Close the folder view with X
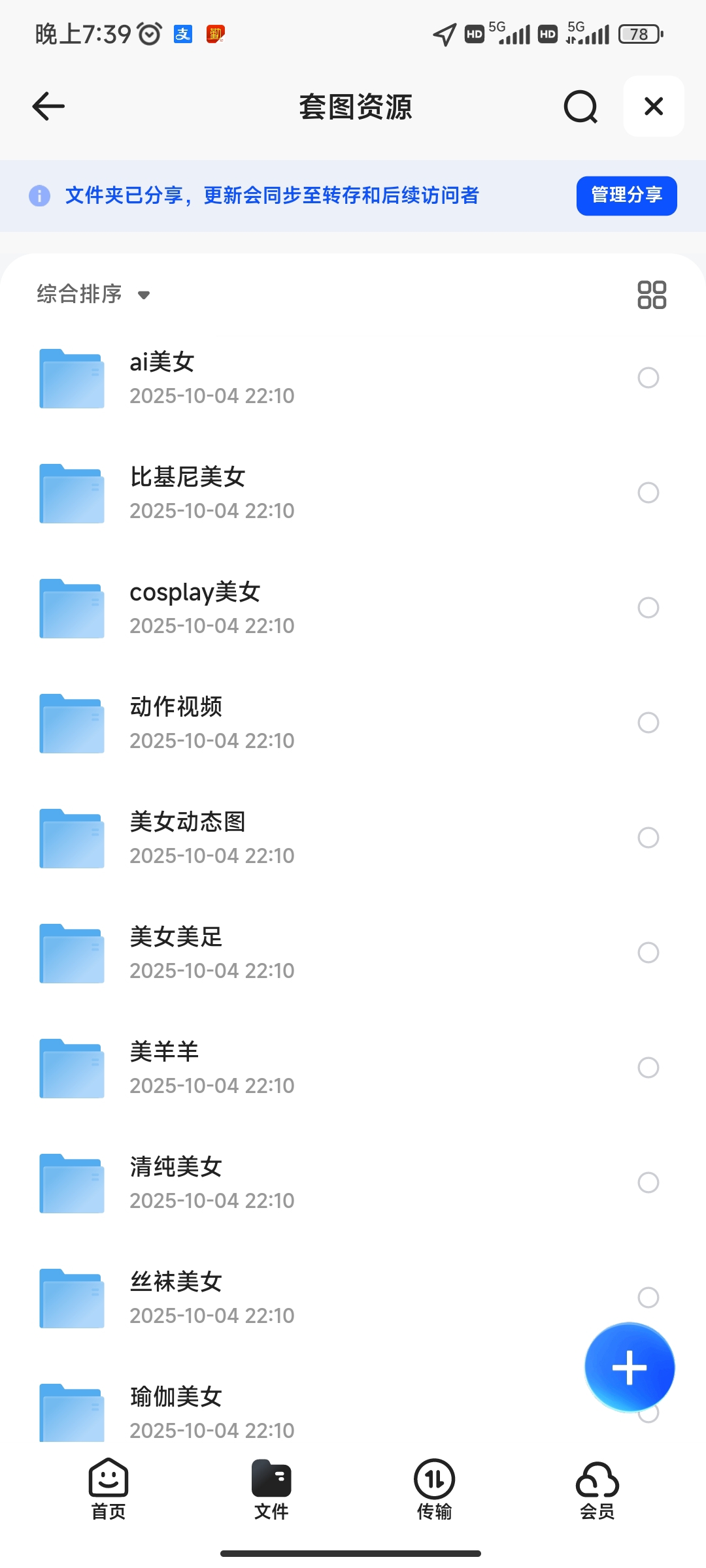Screen dimensions: 706x1568 click(653, 106)
